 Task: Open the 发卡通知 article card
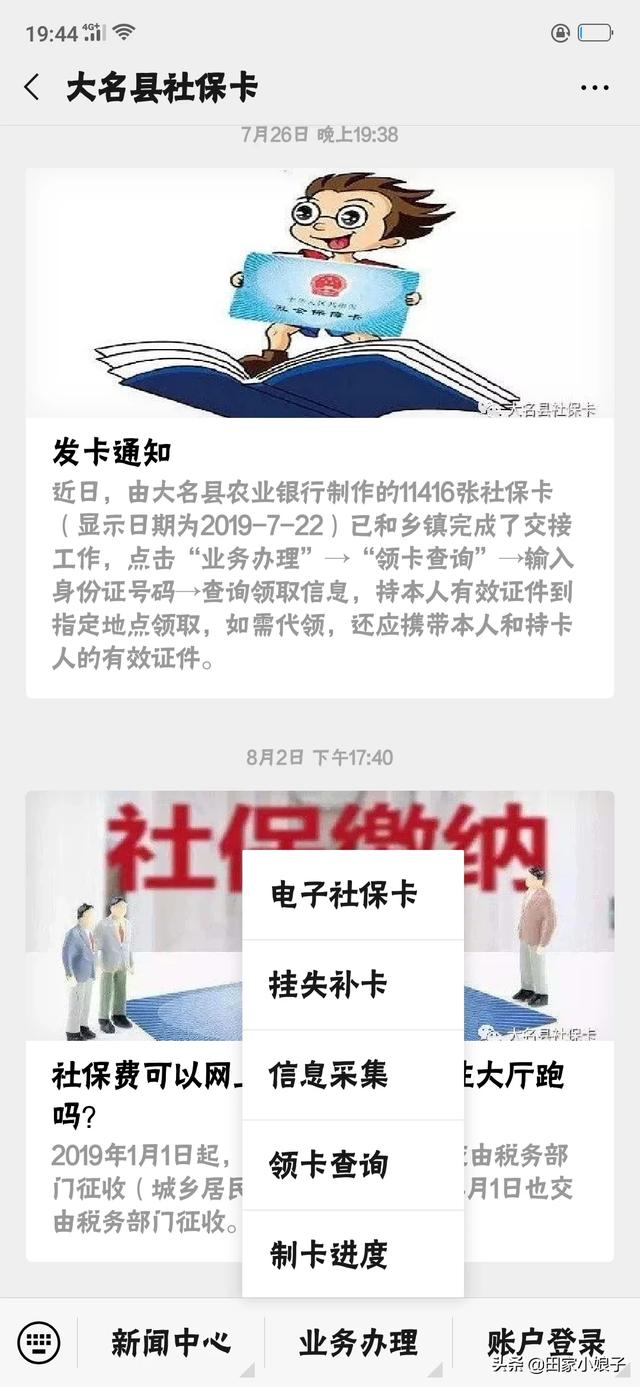(319, 432)
